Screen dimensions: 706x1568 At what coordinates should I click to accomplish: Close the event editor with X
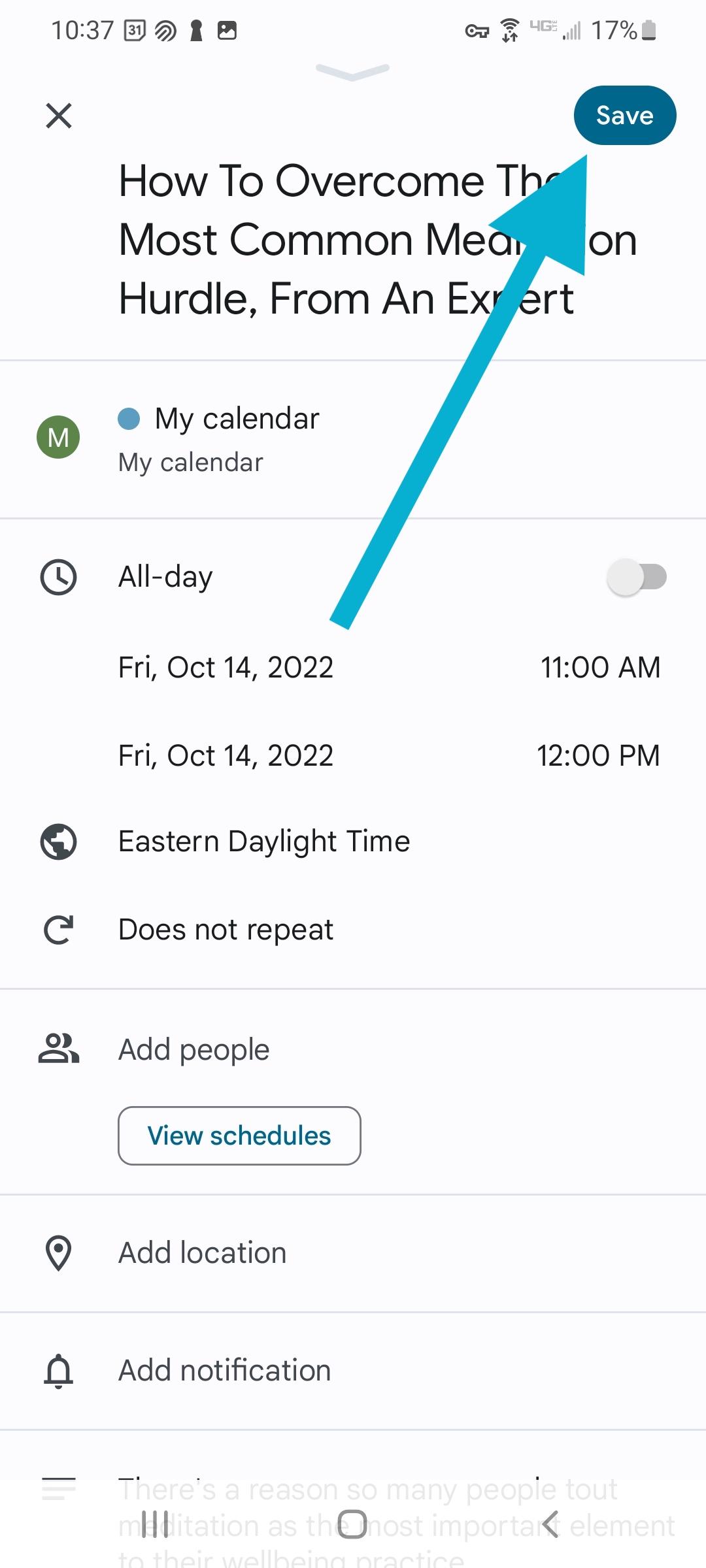tap(59, 116)
